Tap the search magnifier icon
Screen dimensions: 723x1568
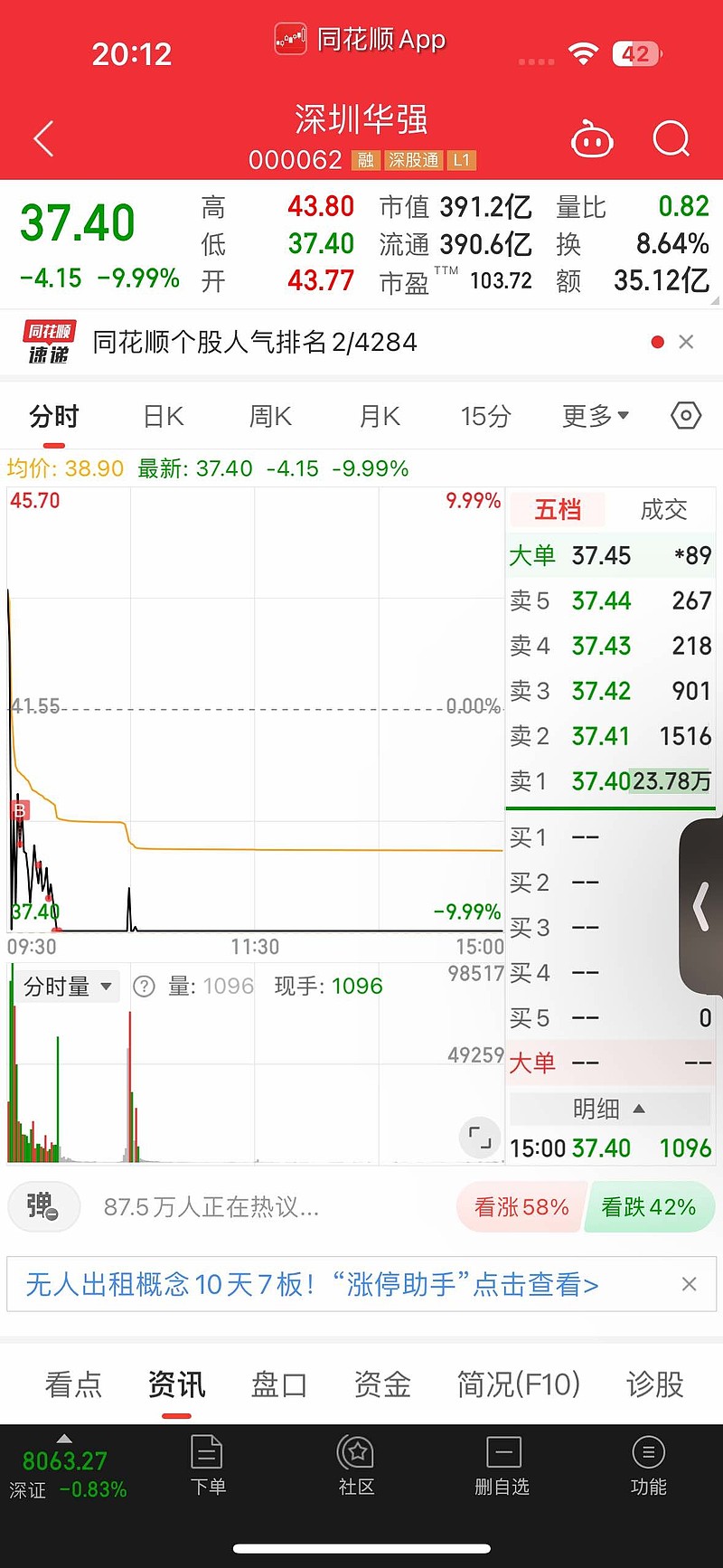point(670,138)
